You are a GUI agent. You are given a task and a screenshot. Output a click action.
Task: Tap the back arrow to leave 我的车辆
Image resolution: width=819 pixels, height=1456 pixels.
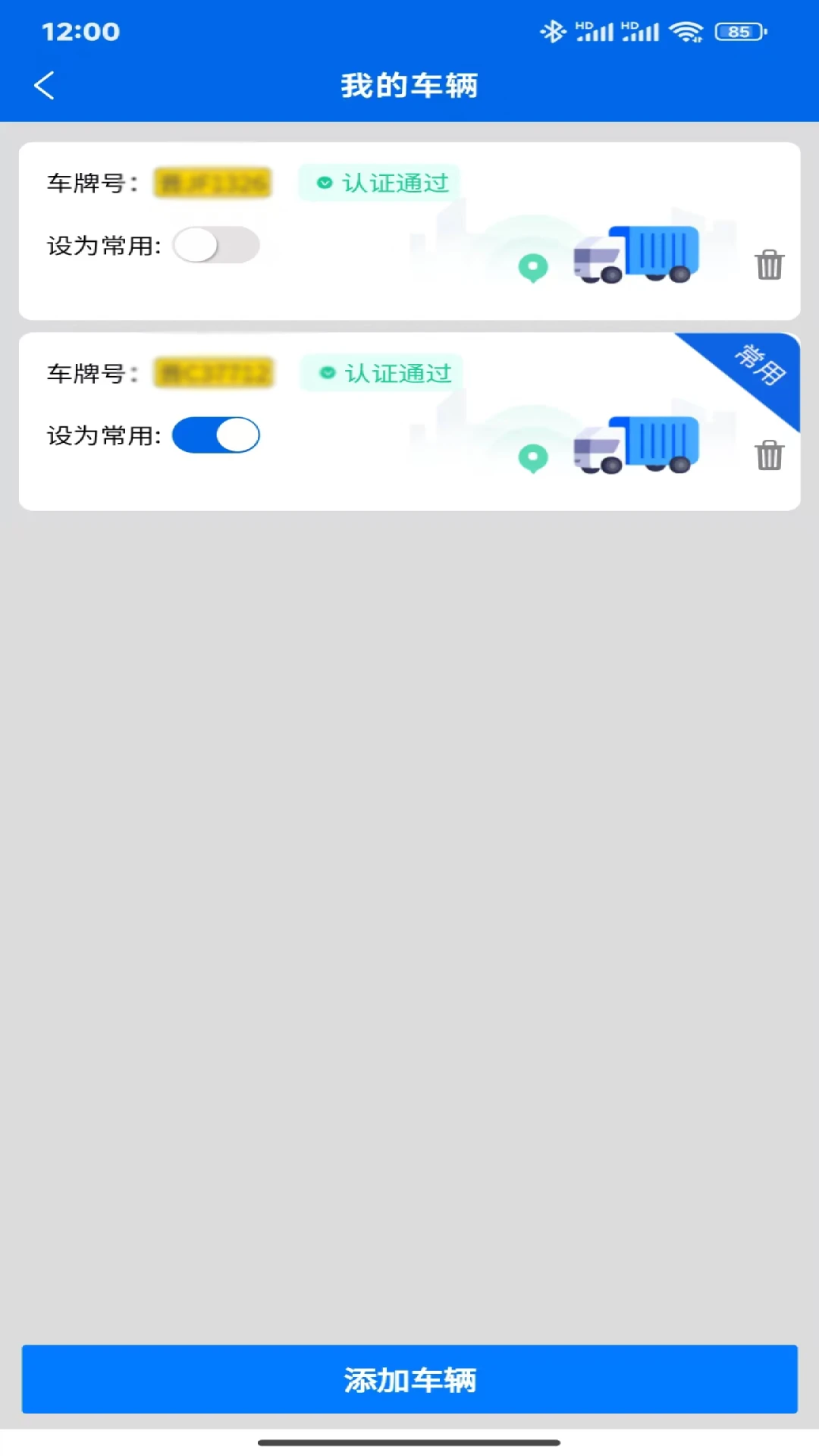(x=44, y=85)
